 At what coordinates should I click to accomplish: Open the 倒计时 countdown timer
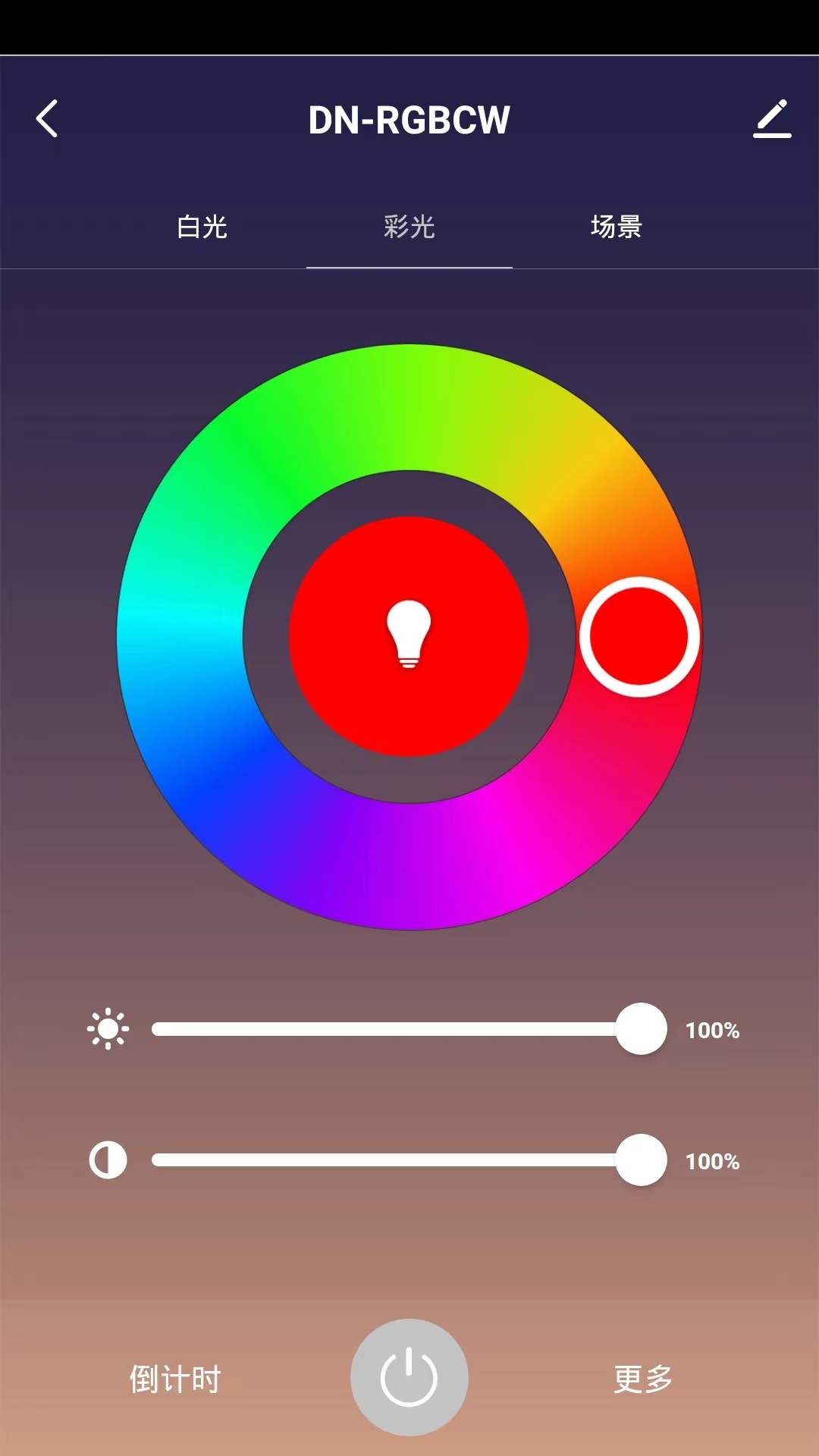174,1379
